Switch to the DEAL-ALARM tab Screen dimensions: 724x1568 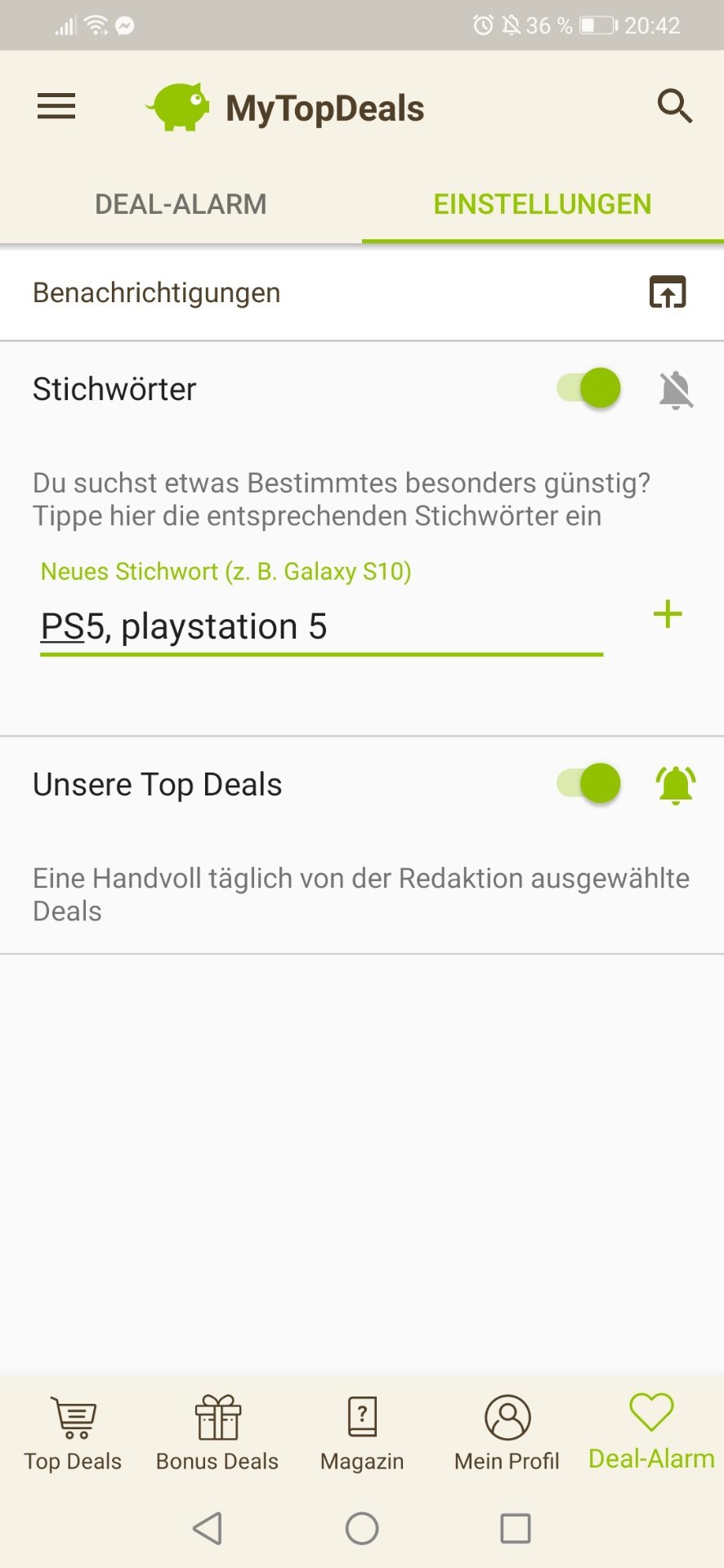coord(181,204)
